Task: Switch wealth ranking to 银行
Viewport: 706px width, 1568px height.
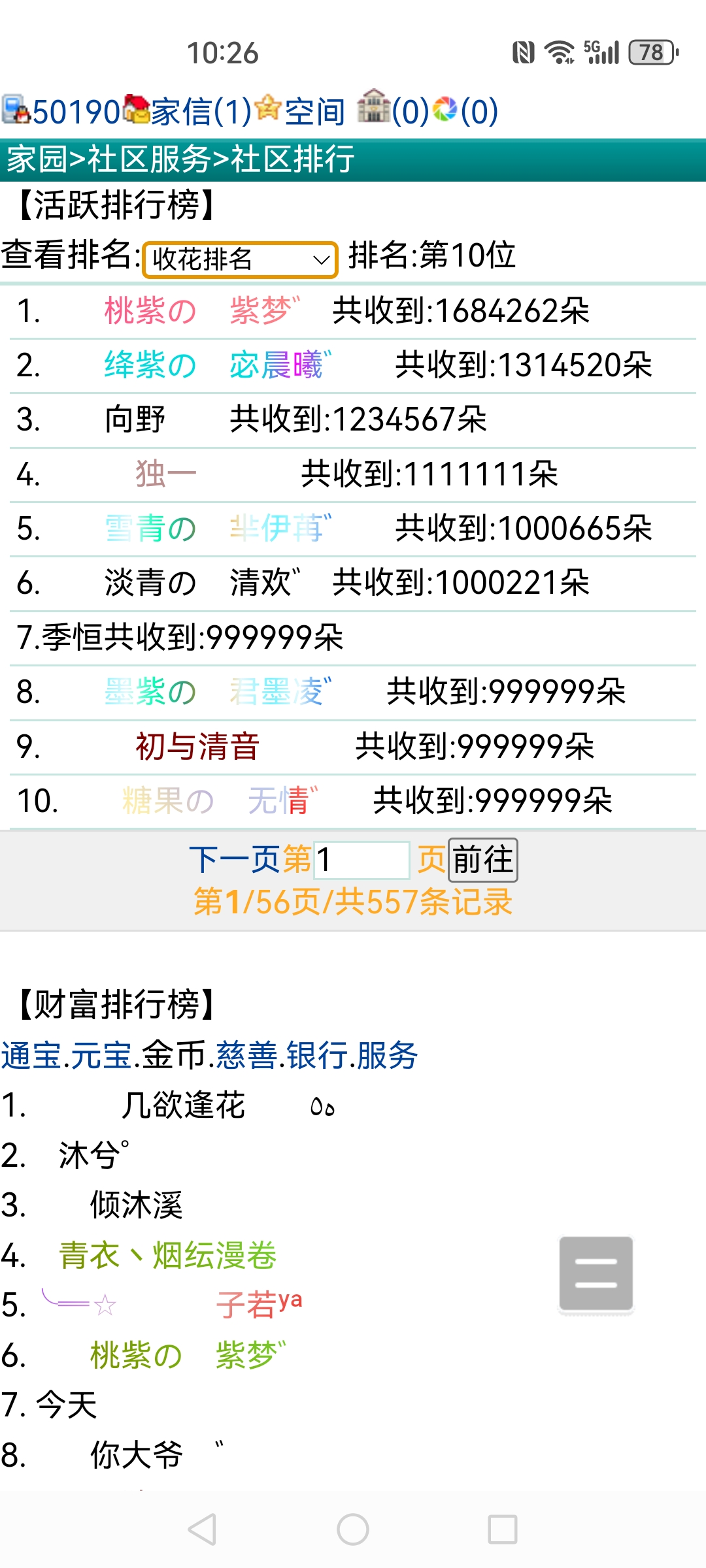Action: pos(317,1055)
